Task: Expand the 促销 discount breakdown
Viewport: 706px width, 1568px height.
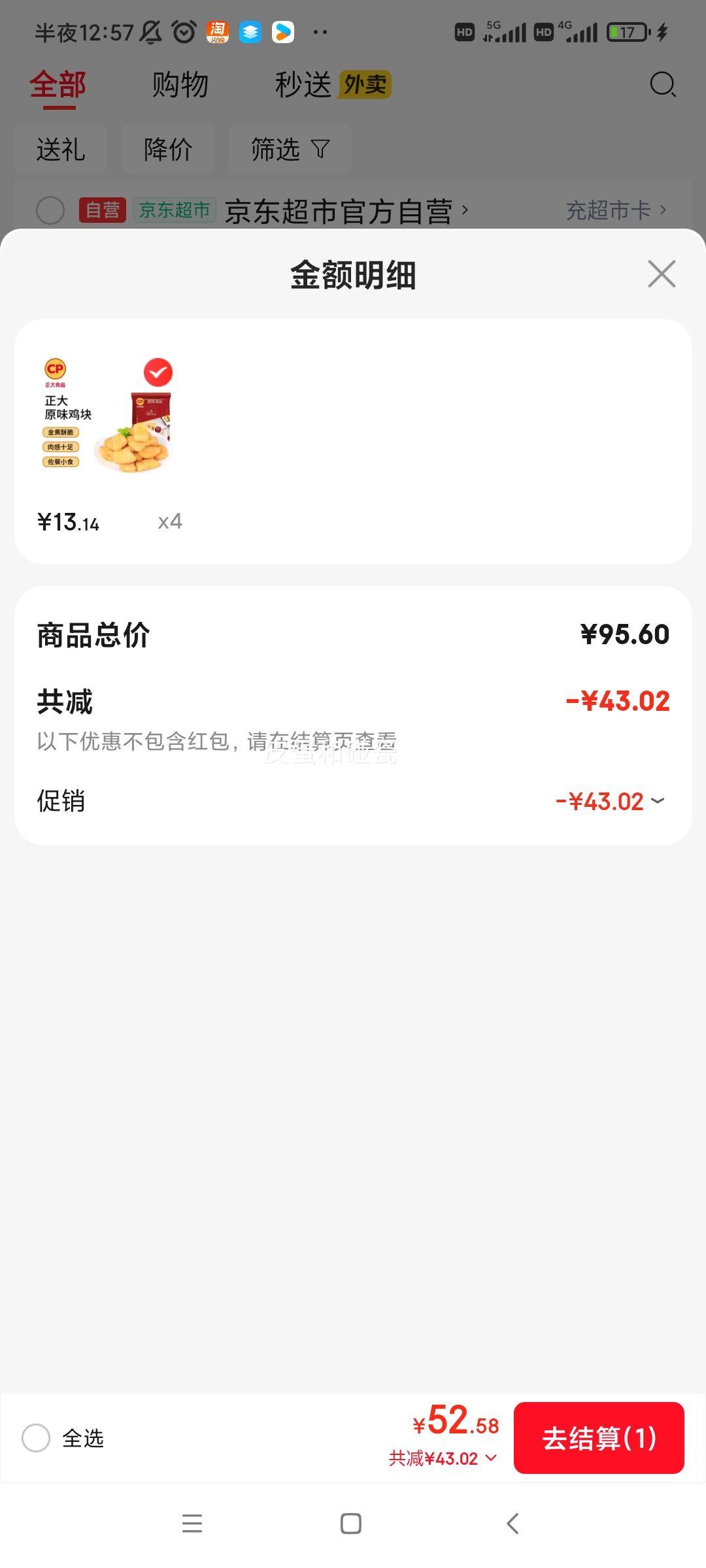Action: 657,801
